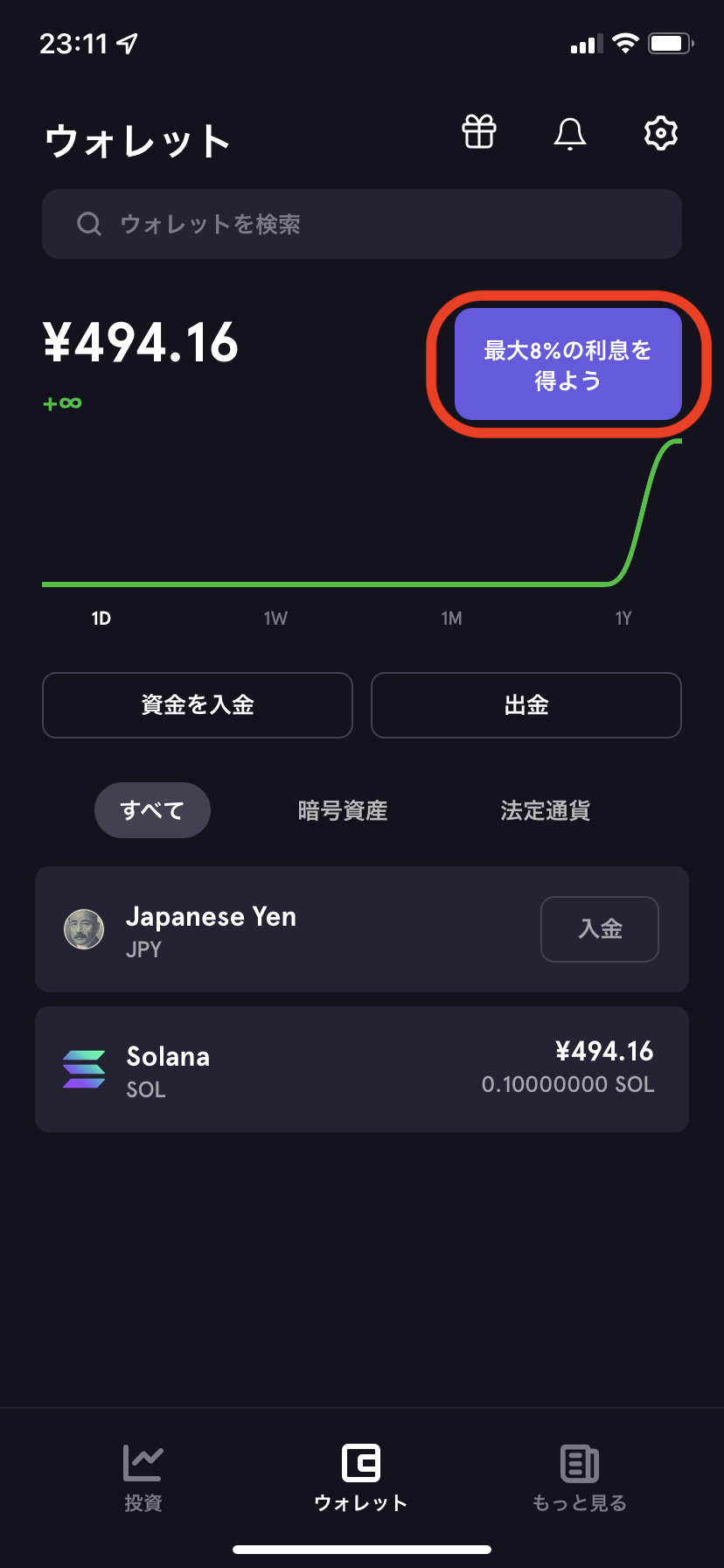Open もっと見る (More) navigation icon
This screenshot has height=1568, width=724.
coord(579,1476)
